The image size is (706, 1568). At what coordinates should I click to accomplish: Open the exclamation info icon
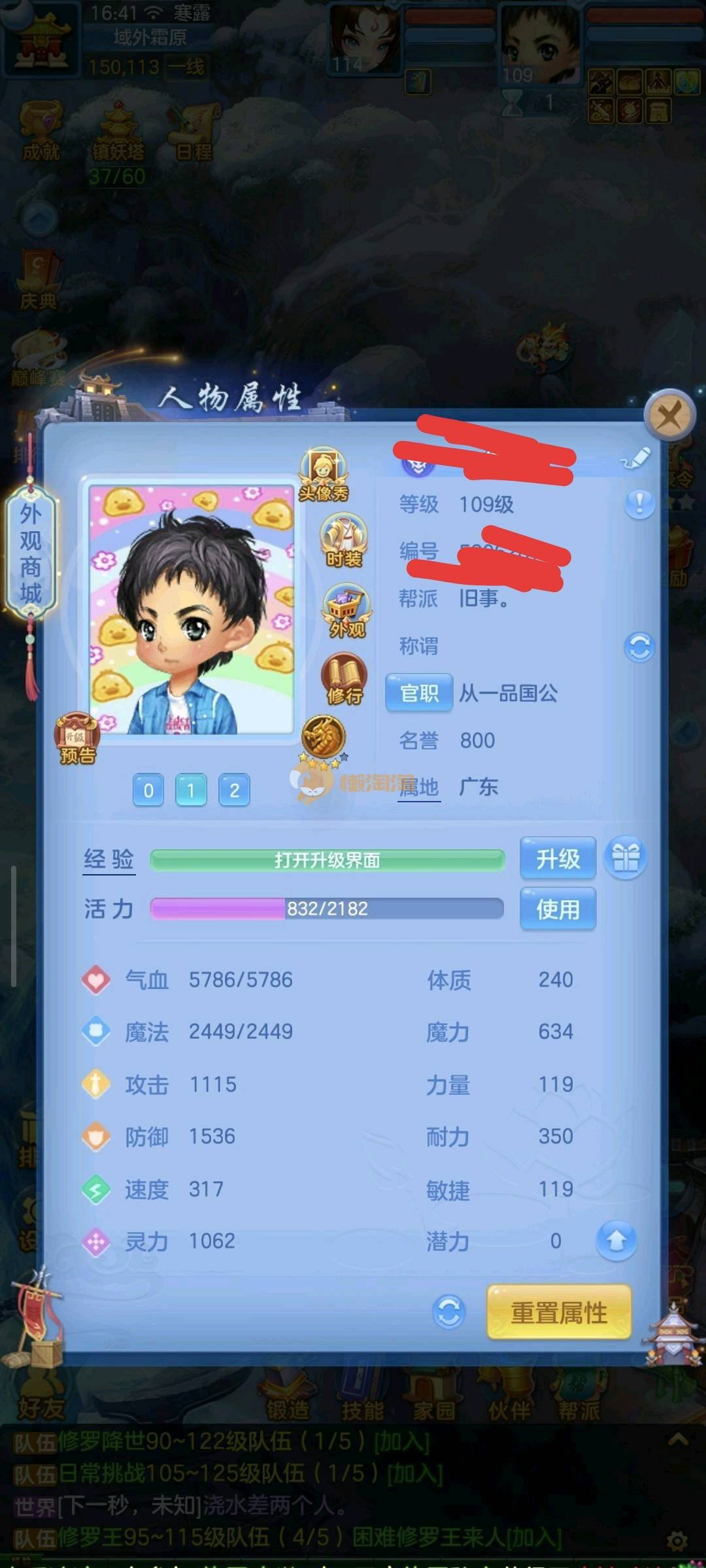(639, 504)
